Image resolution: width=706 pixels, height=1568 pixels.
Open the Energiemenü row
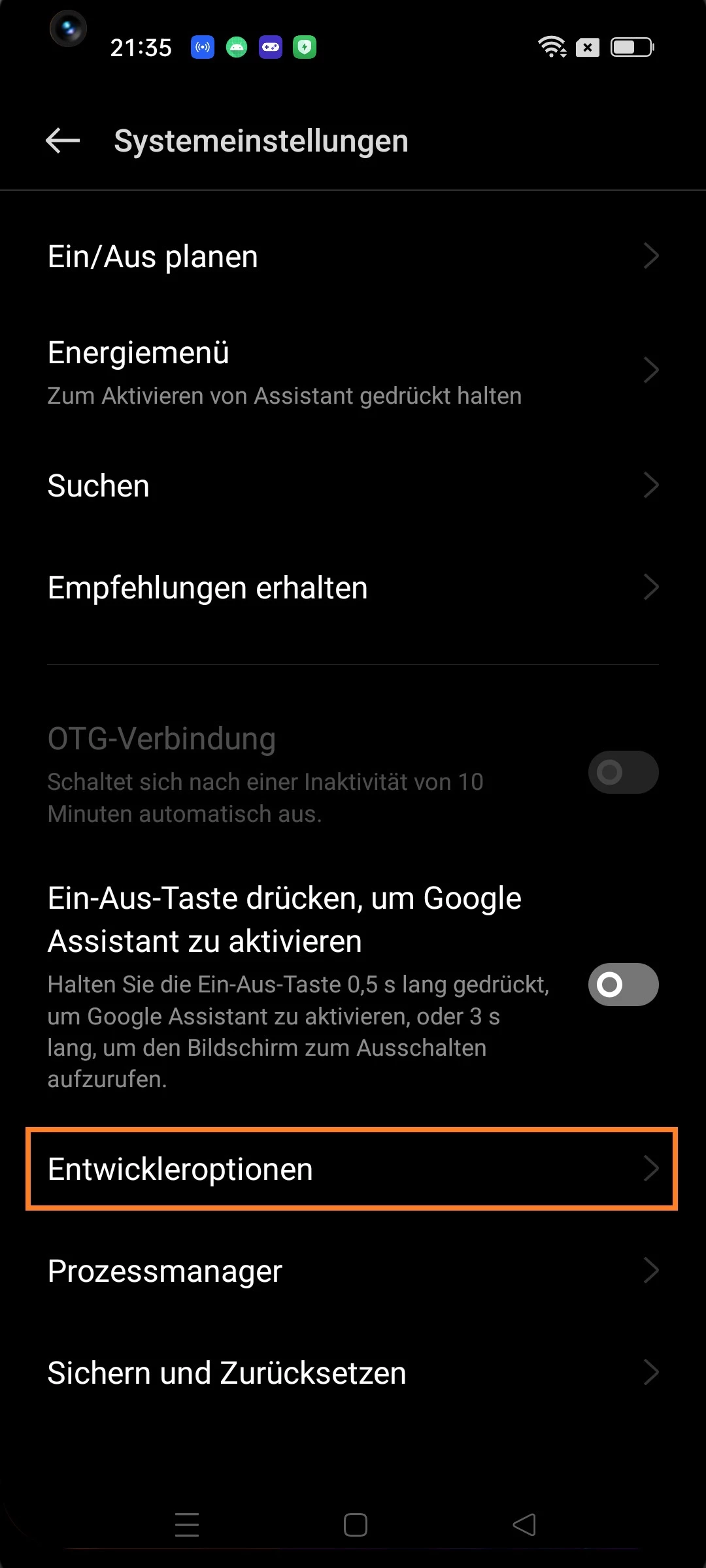[353, 372]
